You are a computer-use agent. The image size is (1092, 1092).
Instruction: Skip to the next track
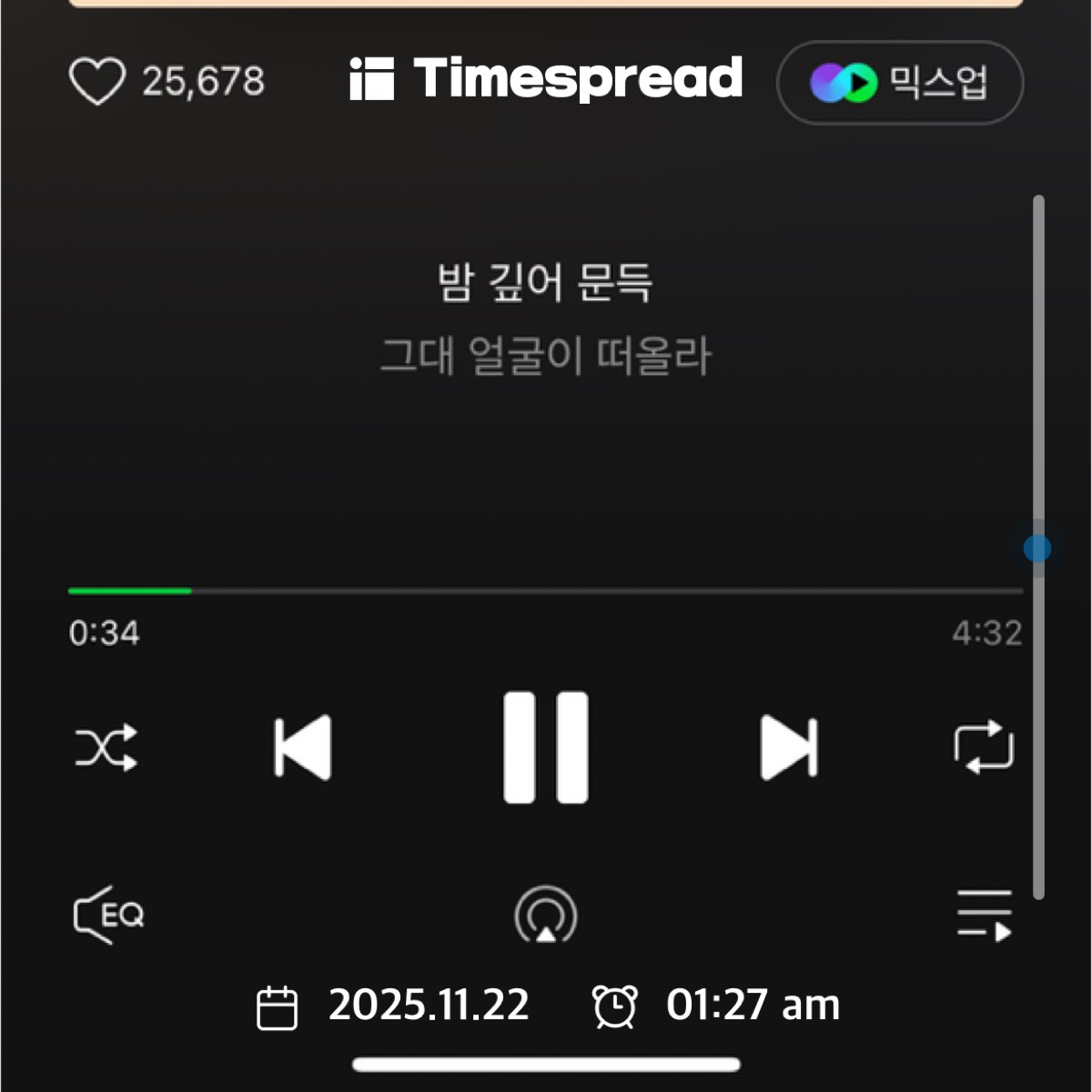click(788, 748)
